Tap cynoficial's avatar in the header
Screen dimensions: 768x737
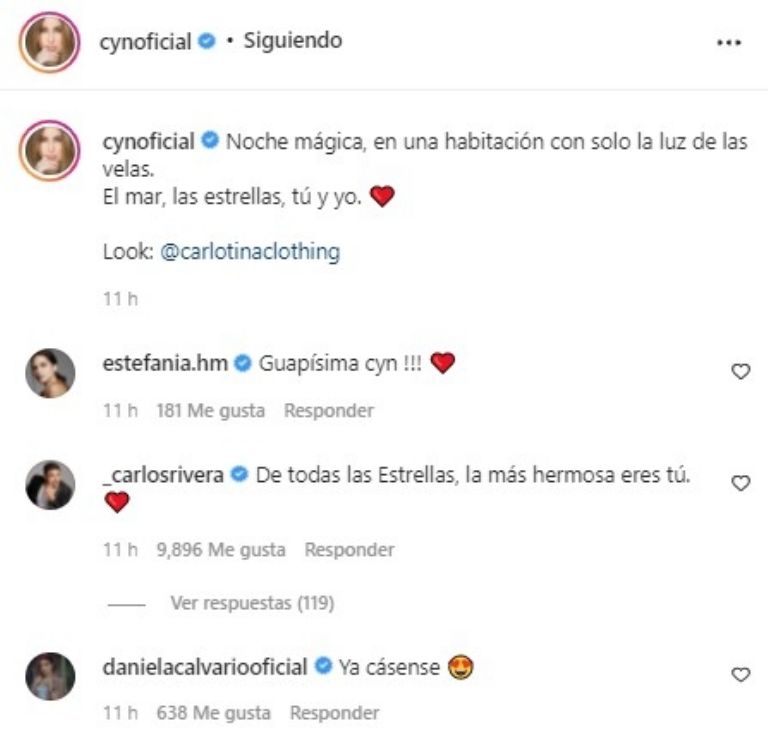coord(49,42)
